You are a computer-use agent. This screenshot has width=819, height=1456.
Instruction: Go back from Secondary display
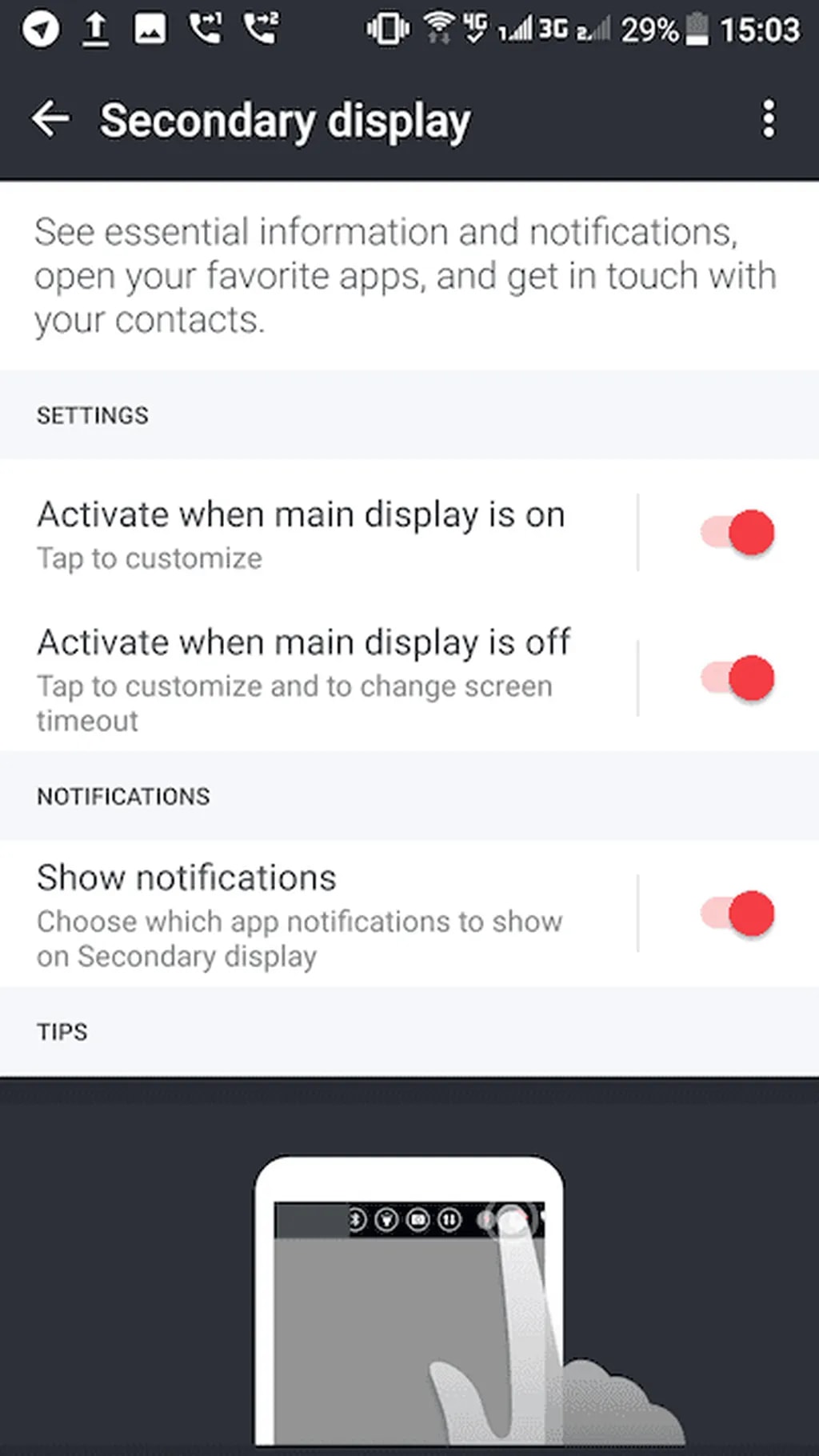click(51, 120)
